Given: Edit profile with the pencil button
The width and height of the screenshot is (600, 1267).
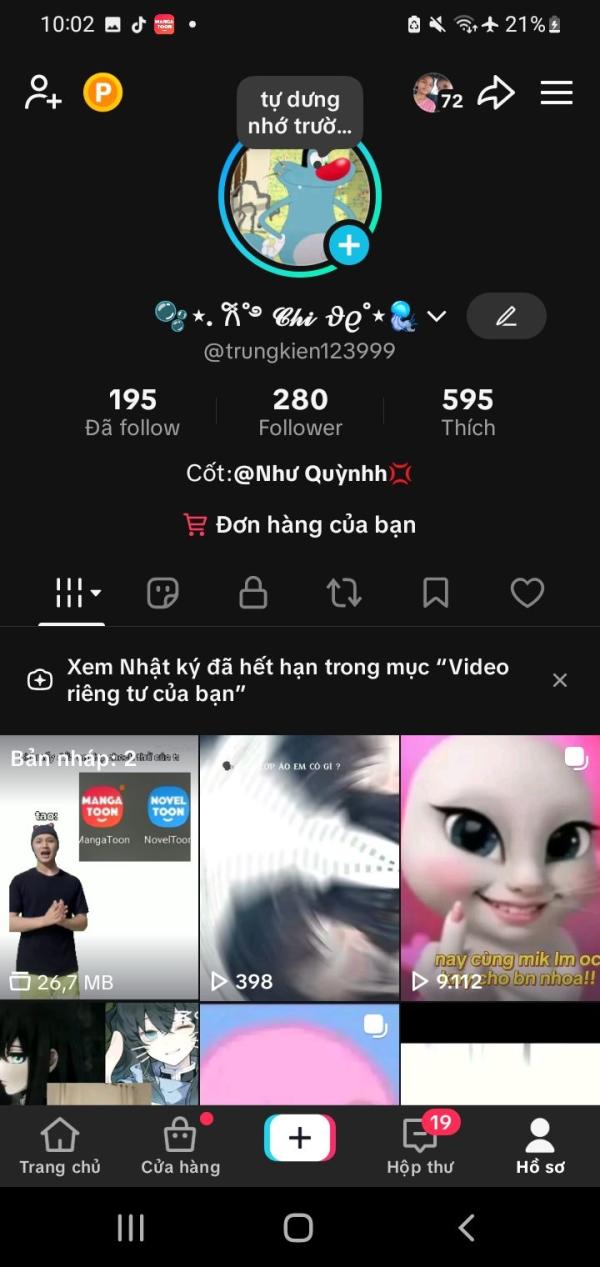Looking at the screenshot, I should (507, 316).
